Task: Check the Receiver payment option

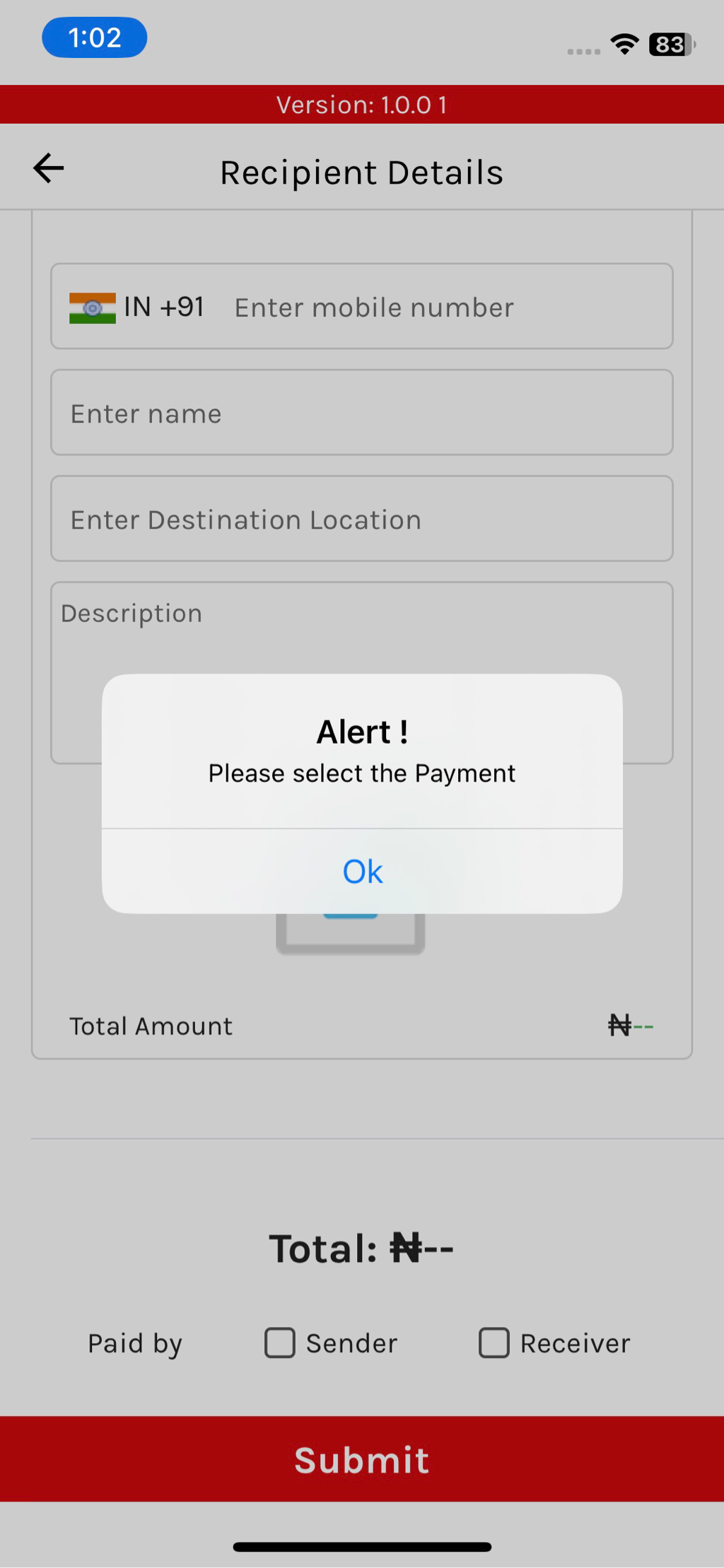Action: 494,1342
